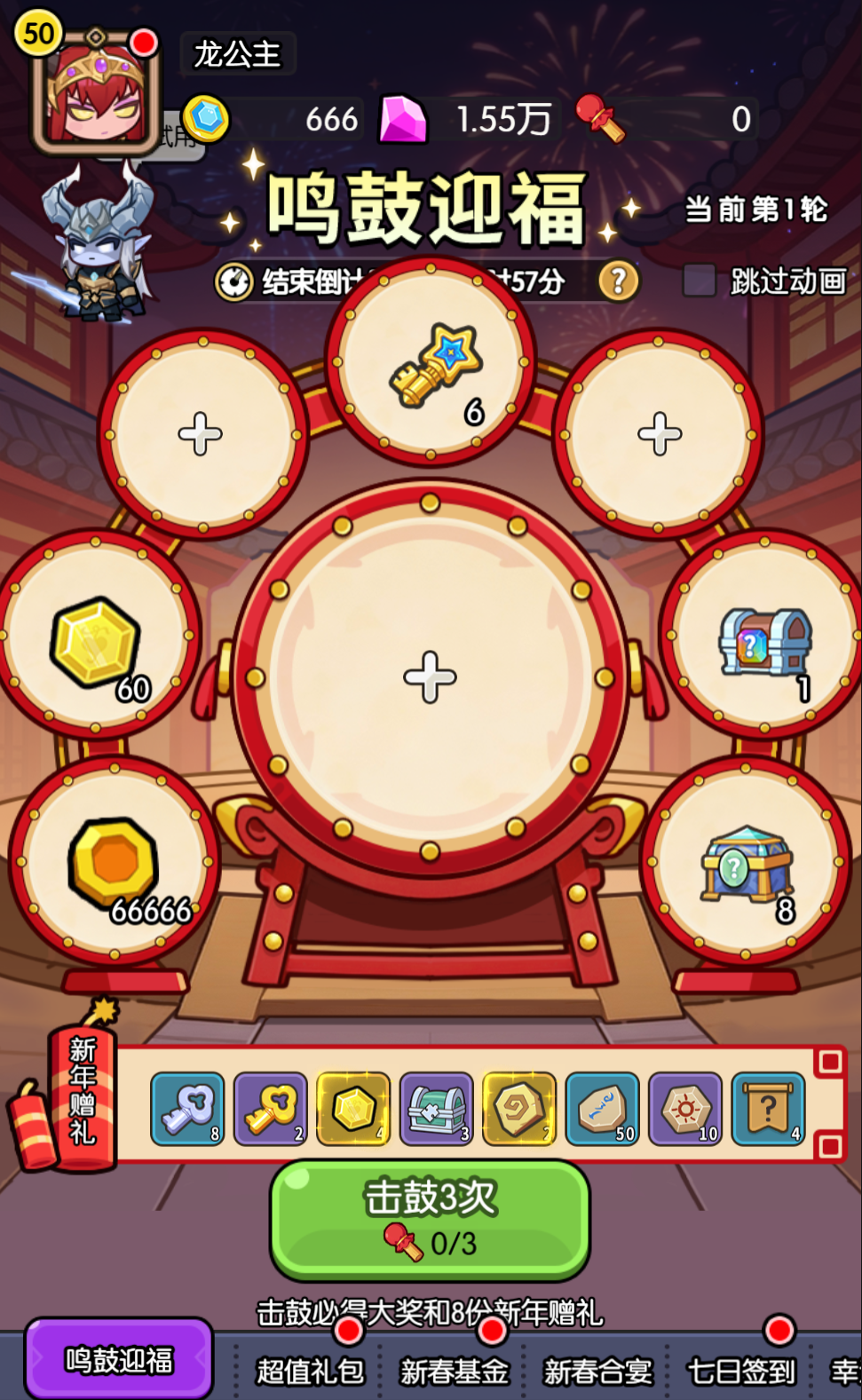
Task: Switch to the 超值礼包 tab
Action: (310, 1370)
